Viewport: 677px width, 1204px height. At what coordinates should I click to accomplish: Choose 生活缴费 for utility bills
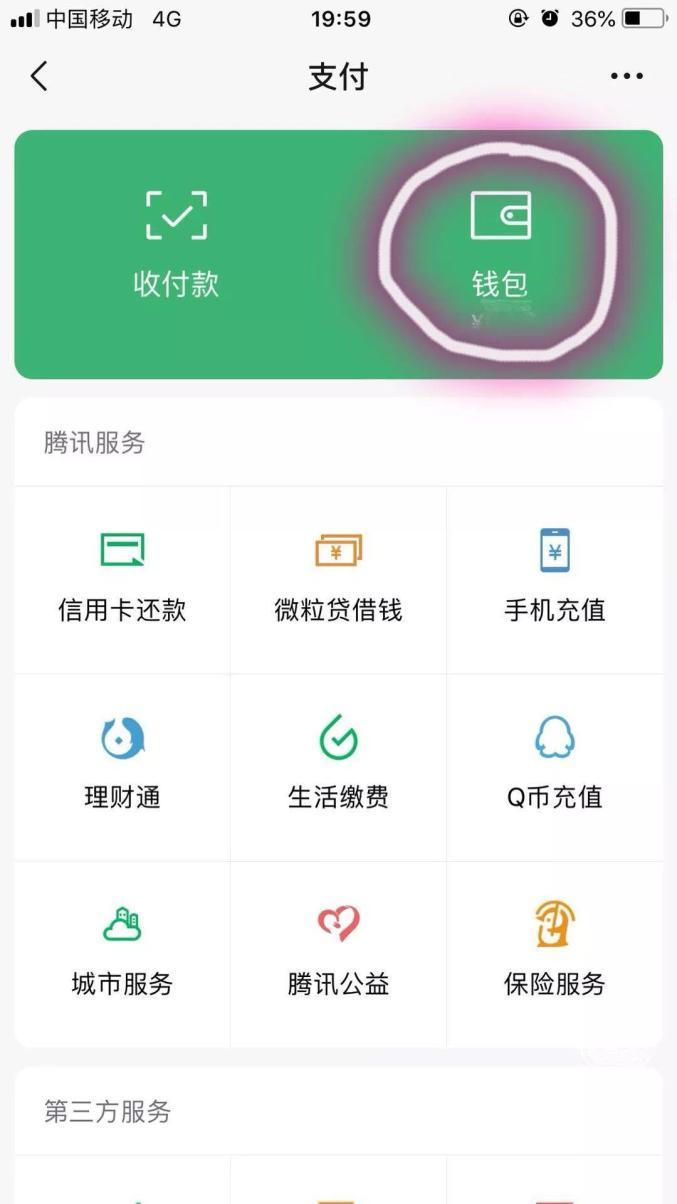click(338, 768)
